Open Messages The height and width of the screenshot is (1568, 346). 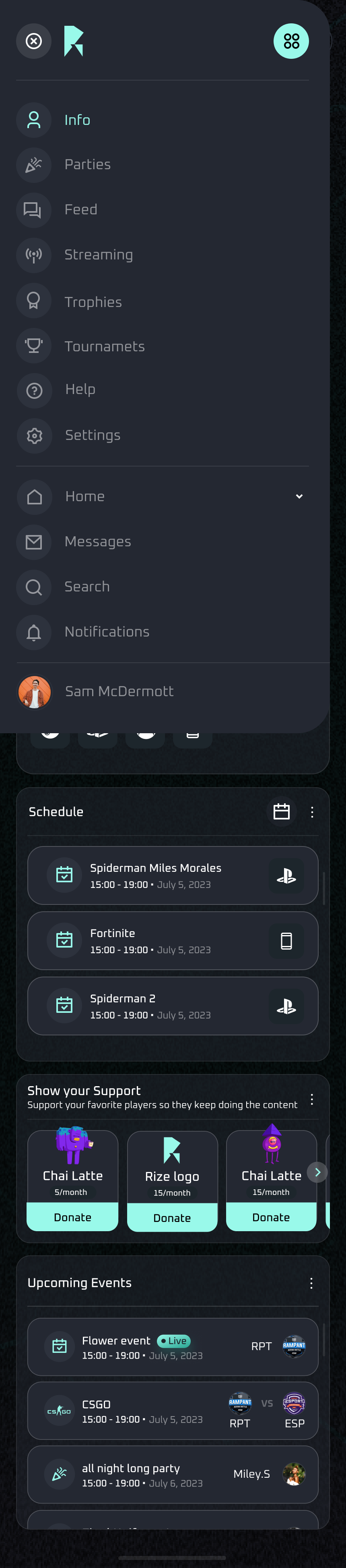tap(97, 542)
